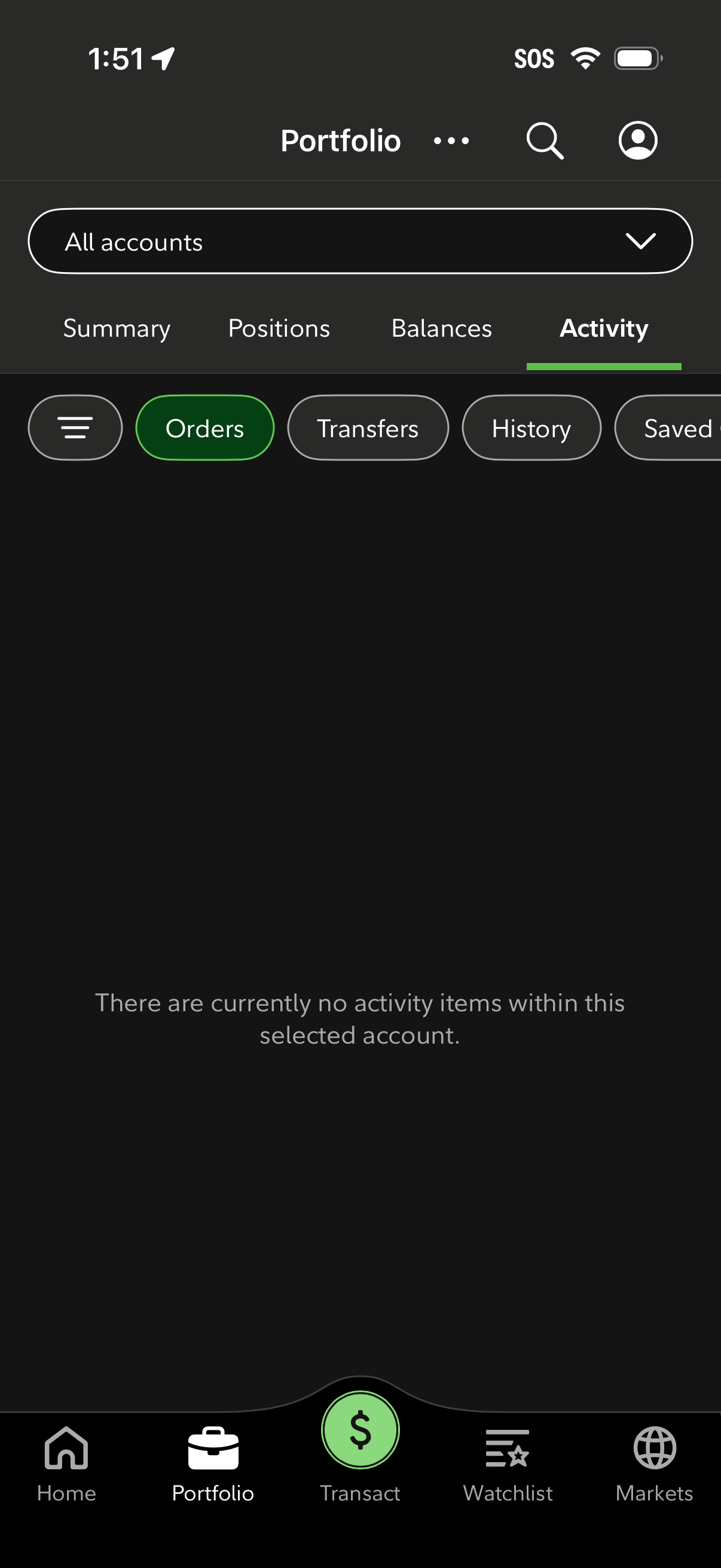Open the search magnifier icon
The image size is (721, 1568).
(545, 141)
